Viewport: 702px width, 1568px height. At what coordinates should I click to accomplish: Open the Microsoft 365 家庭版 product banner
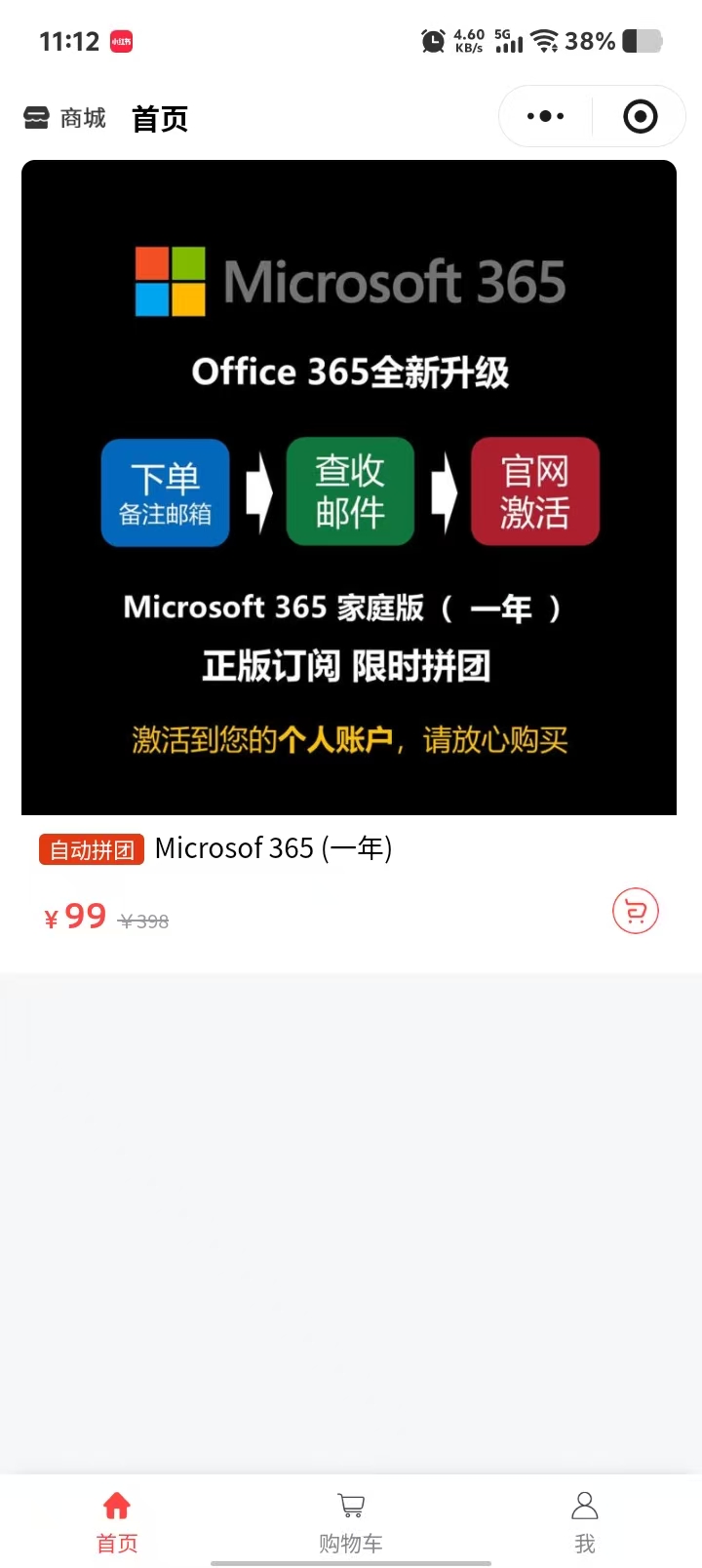349,488
